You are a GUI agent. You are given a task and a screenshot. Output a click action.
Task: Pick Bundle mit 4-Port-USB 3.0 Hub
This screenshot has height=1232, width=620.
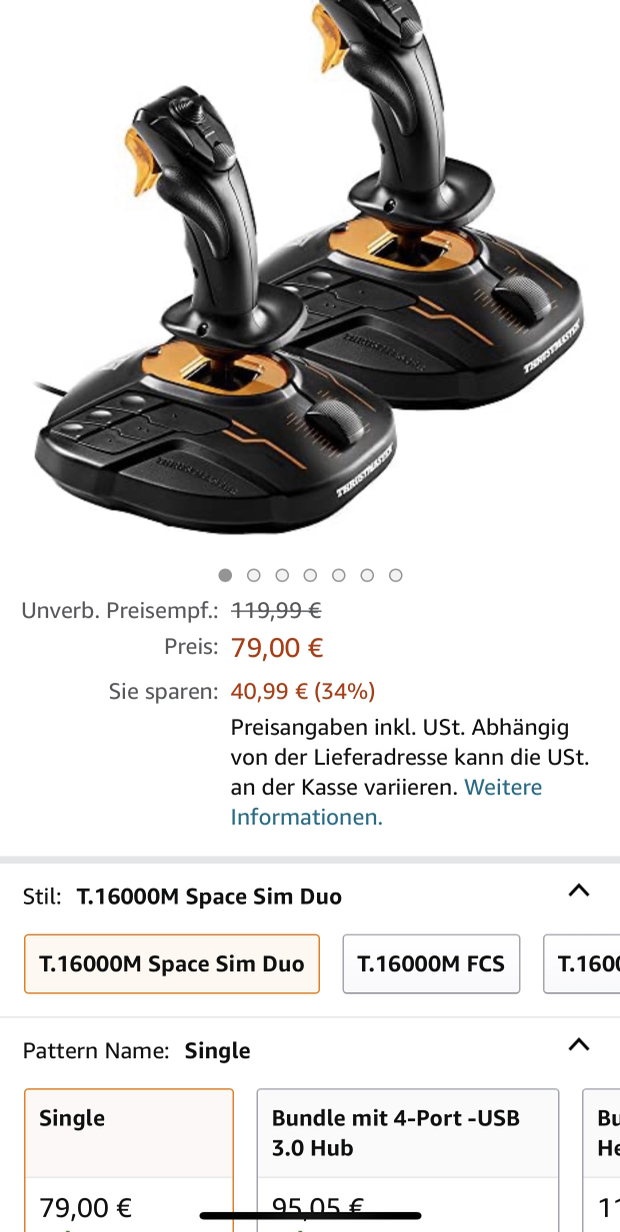(408, 1160)
